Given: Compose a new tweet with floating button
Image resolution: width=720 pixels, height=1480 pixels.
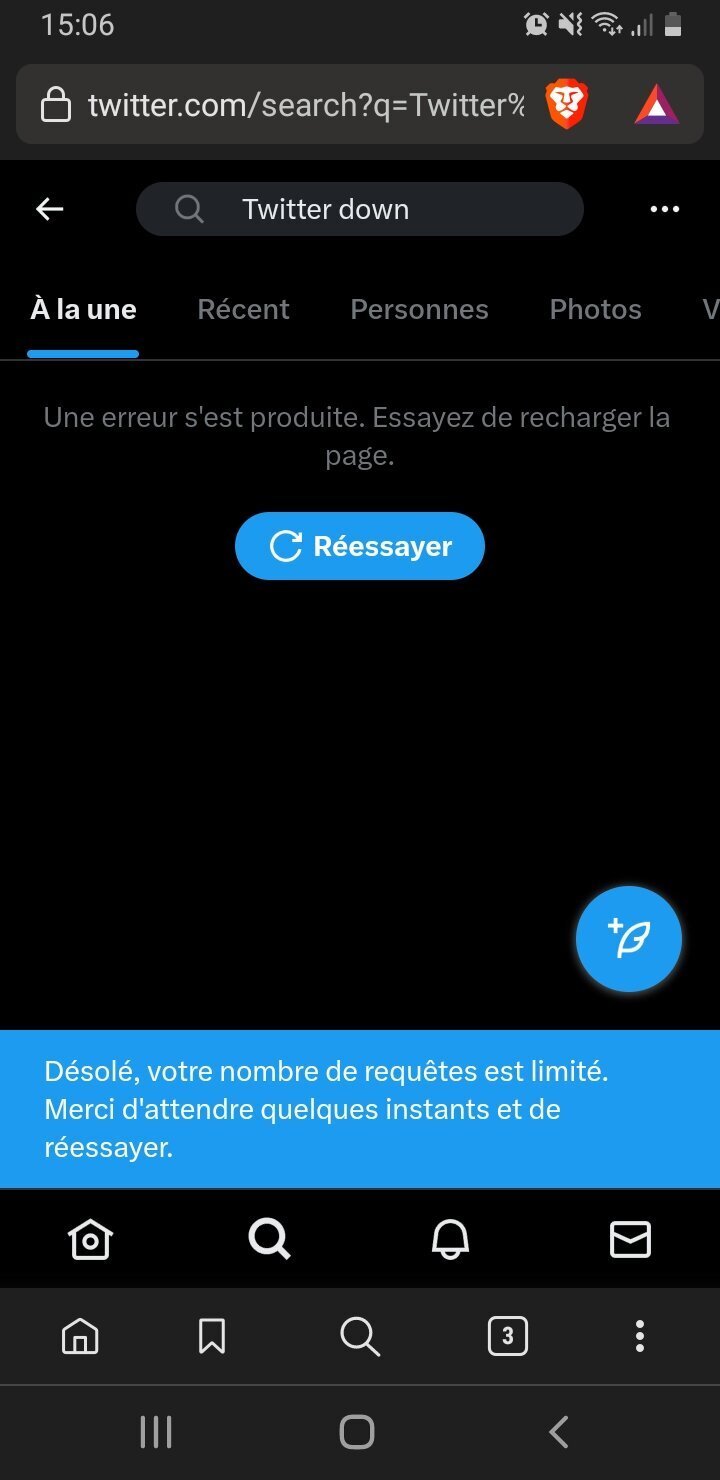Looking at the screenshot, I should tap(629, 938).
